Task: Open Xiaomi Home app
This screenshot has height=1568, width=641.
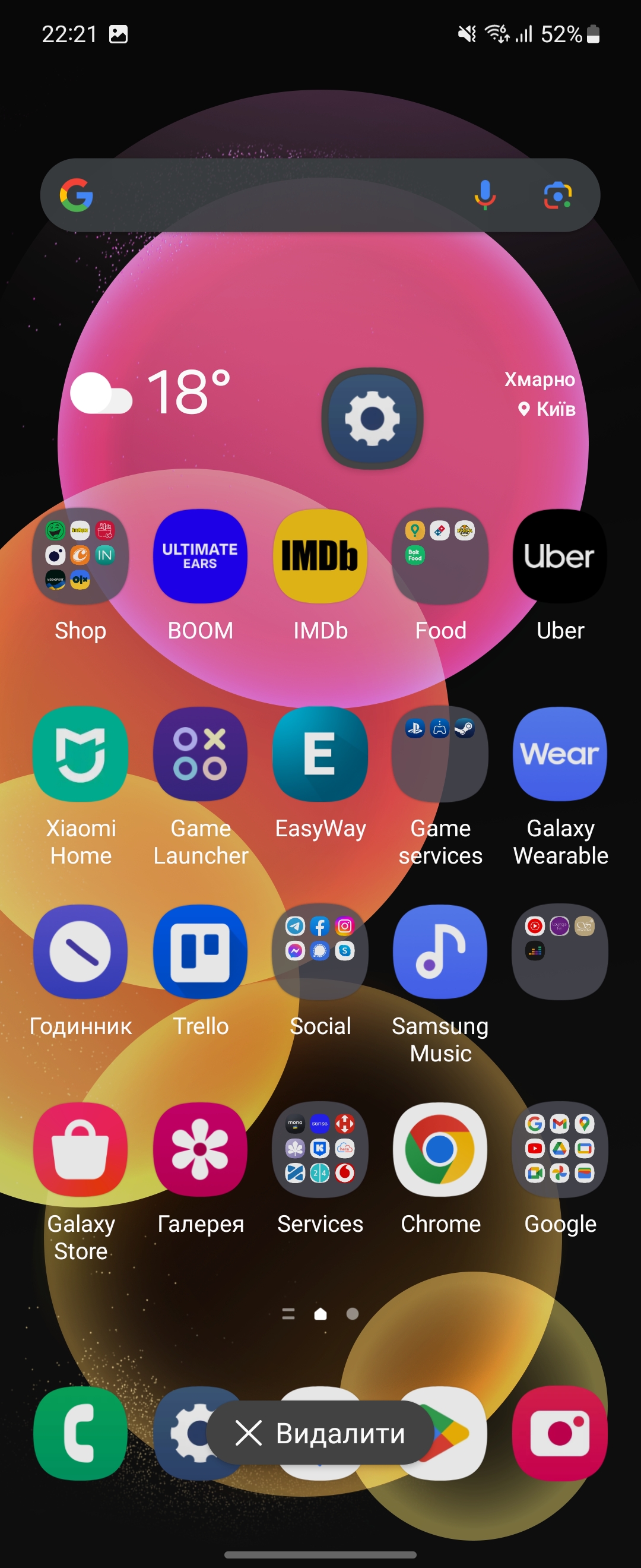Action: pyautogui.click(x=80, y=754)
